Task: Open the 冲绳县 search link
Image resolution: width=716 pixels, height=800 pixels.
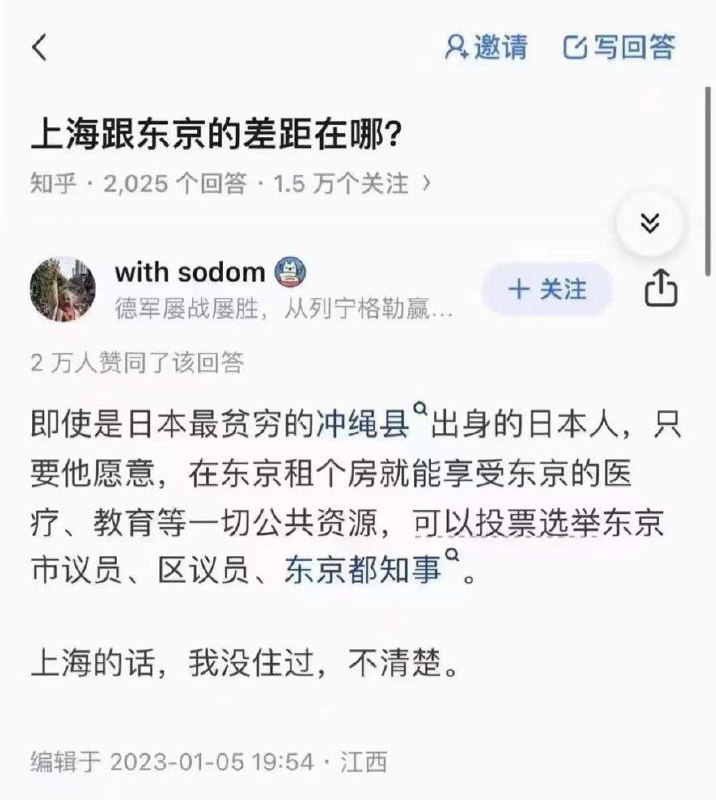Action: coord(364,425)
